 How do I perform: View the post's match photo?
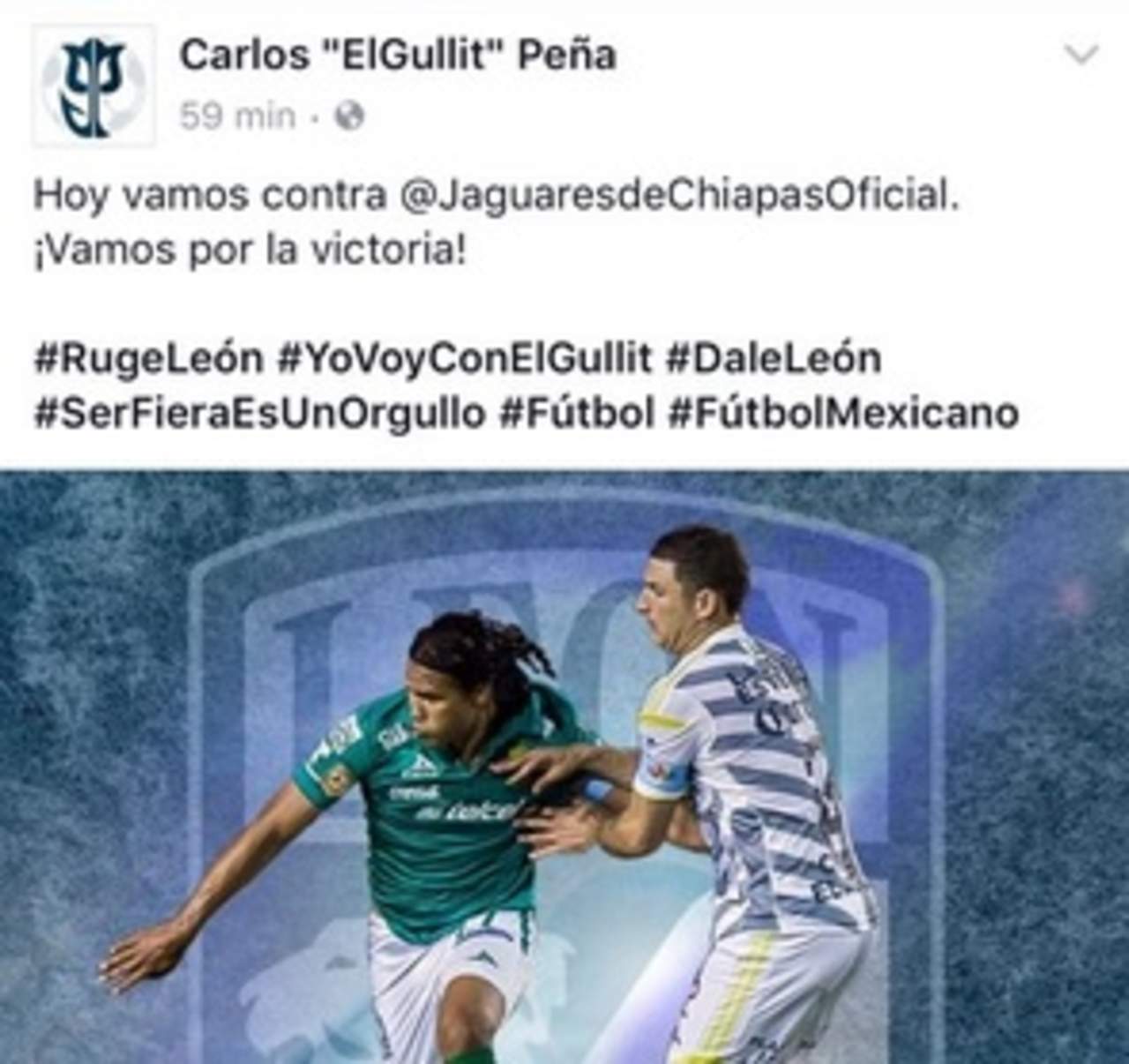564,768
